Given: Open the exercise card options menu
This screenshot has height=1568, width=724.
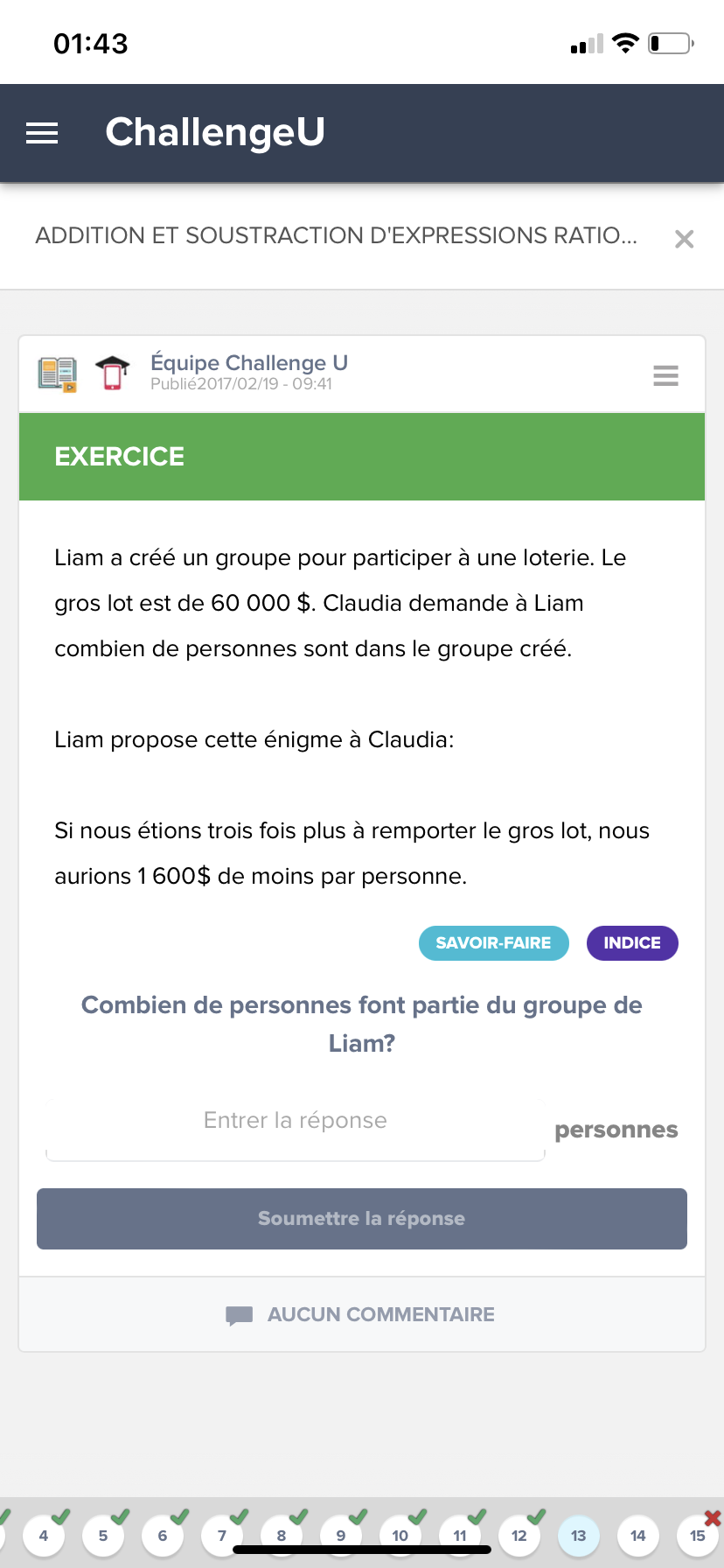Looking at the screenshot, I should coord(665,375).
